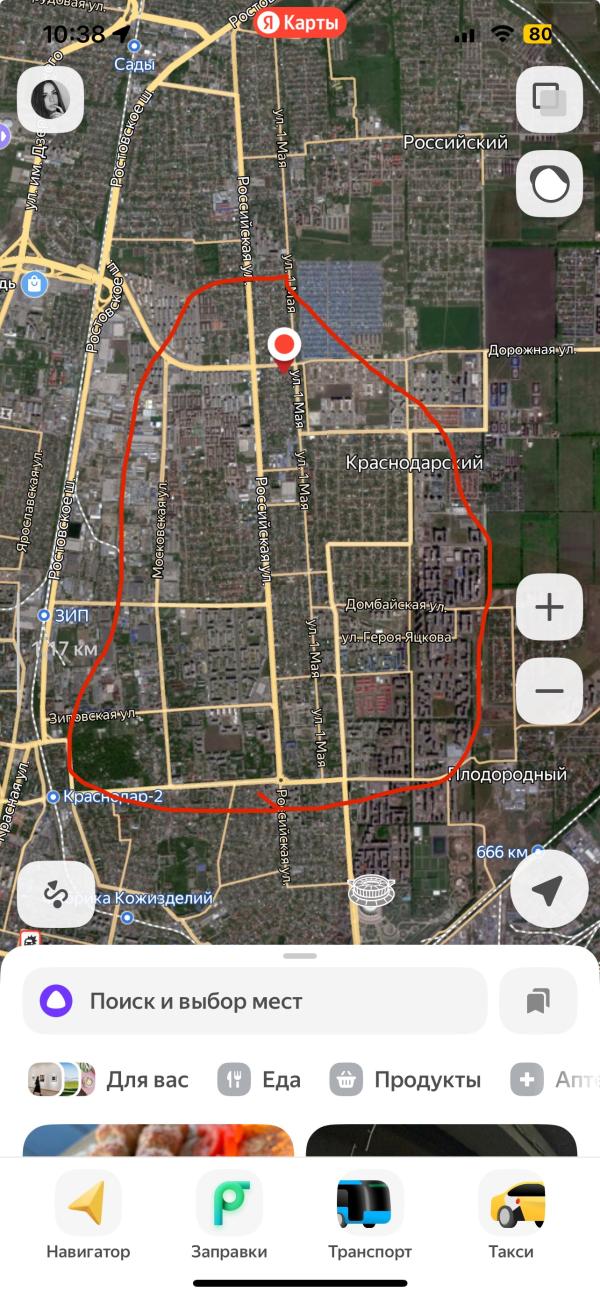
Task: Go to the Транспорт tab
Action: click(370, 1215)
